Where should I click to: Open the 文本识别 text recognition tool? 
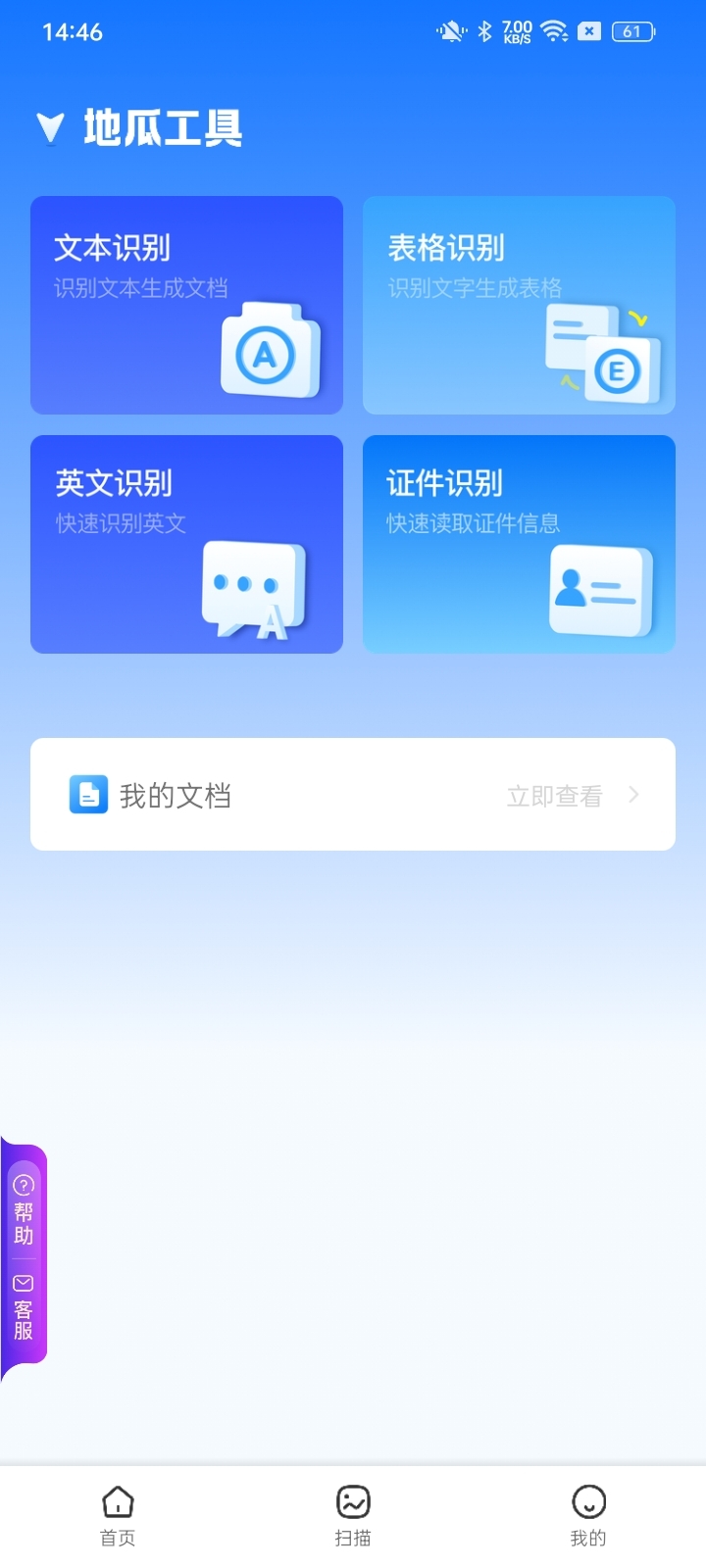[186, 305]
